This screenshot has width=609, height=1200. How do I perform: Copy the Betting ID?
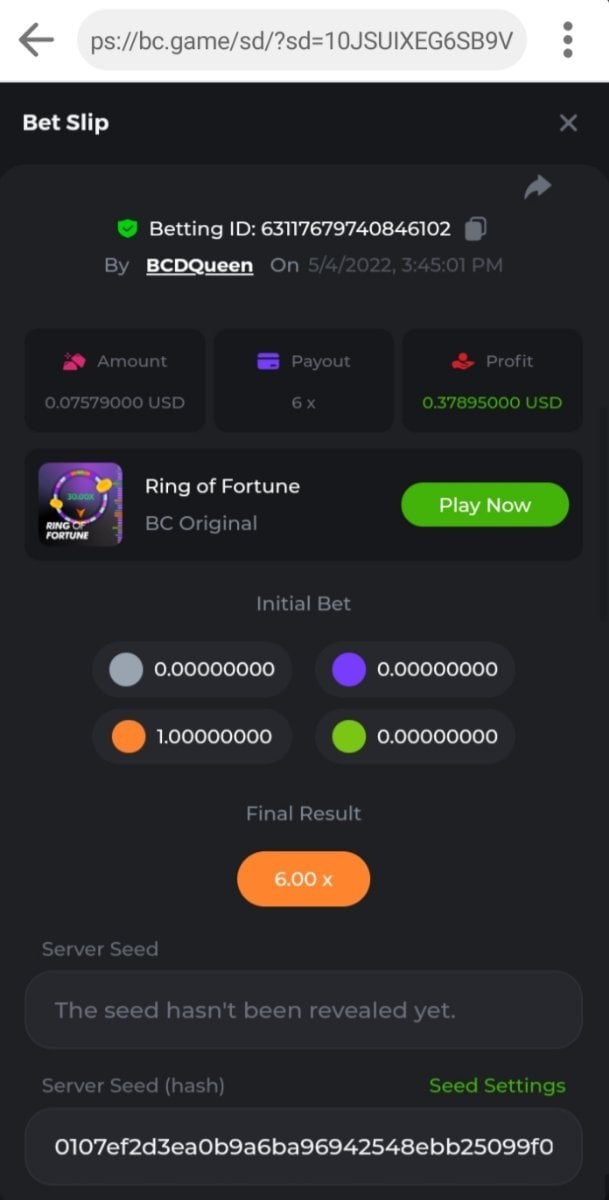pos(476,229)
